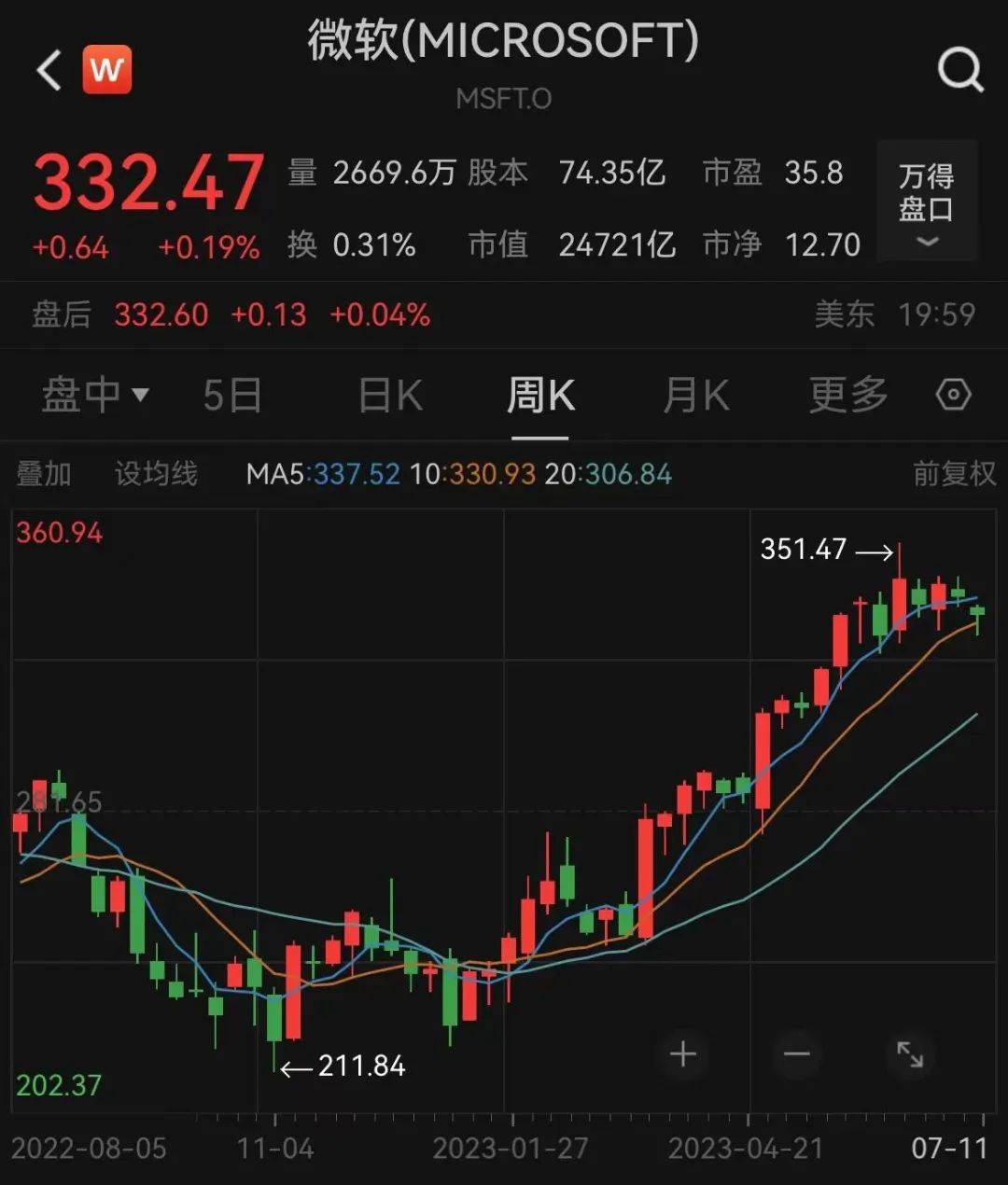The image size is (1008, 1185).
Task: Select the 周K chart tab
Action: (x=540, y=396)
